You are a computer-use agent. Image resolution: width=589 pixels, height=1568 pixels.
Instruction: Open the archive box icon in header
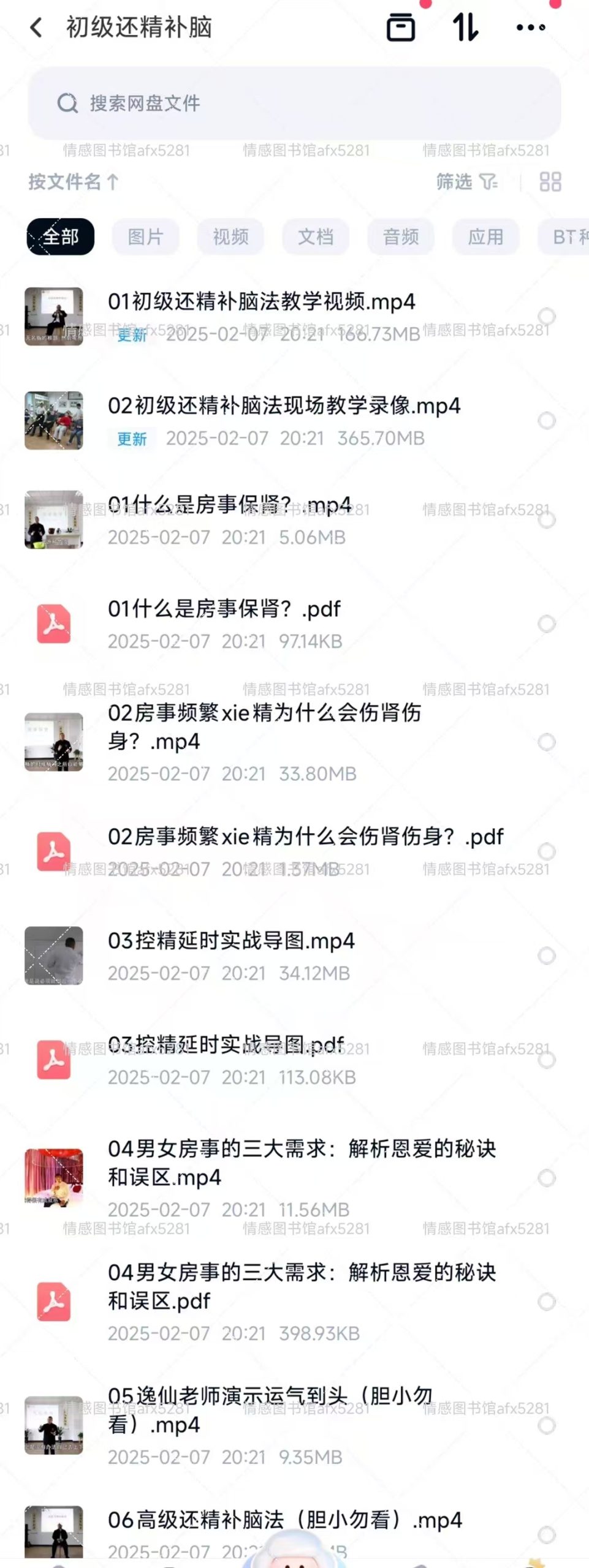tap(401, 28)
